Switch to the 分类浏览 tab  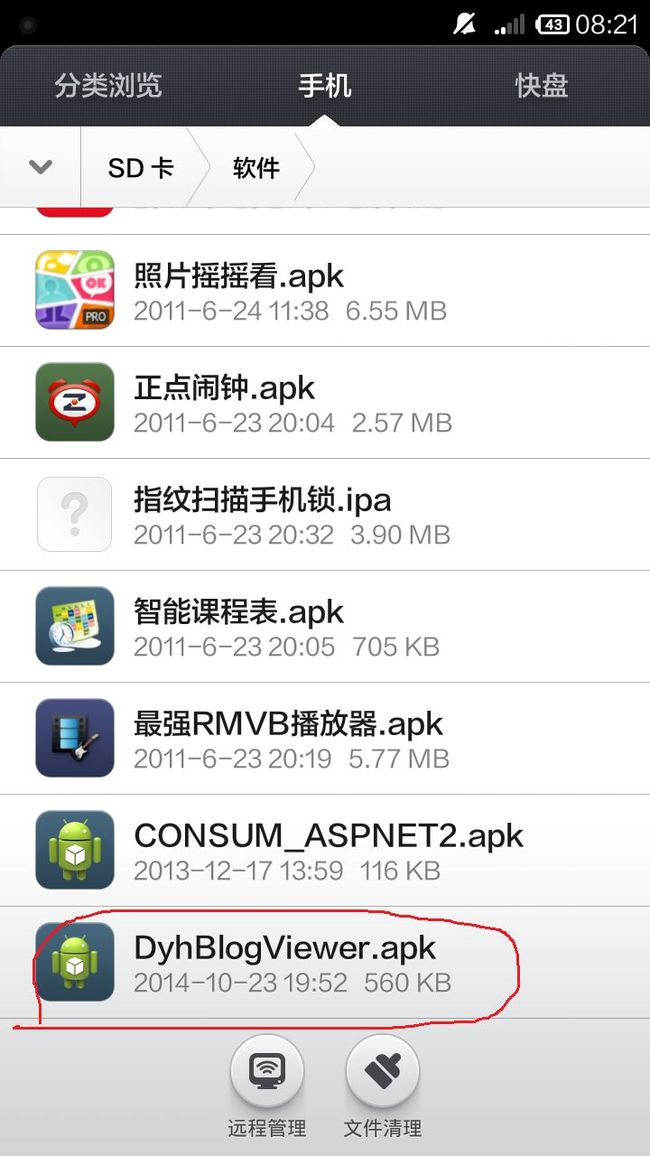pos(108,86)
